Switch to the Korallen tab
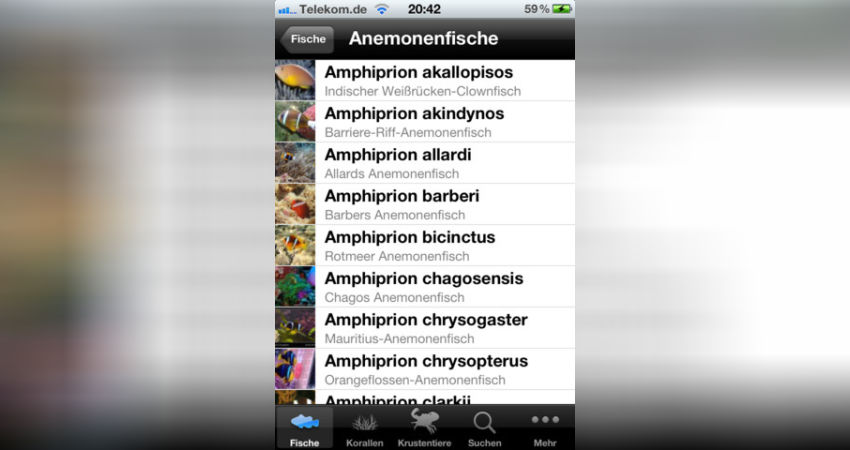 [364, 428]
